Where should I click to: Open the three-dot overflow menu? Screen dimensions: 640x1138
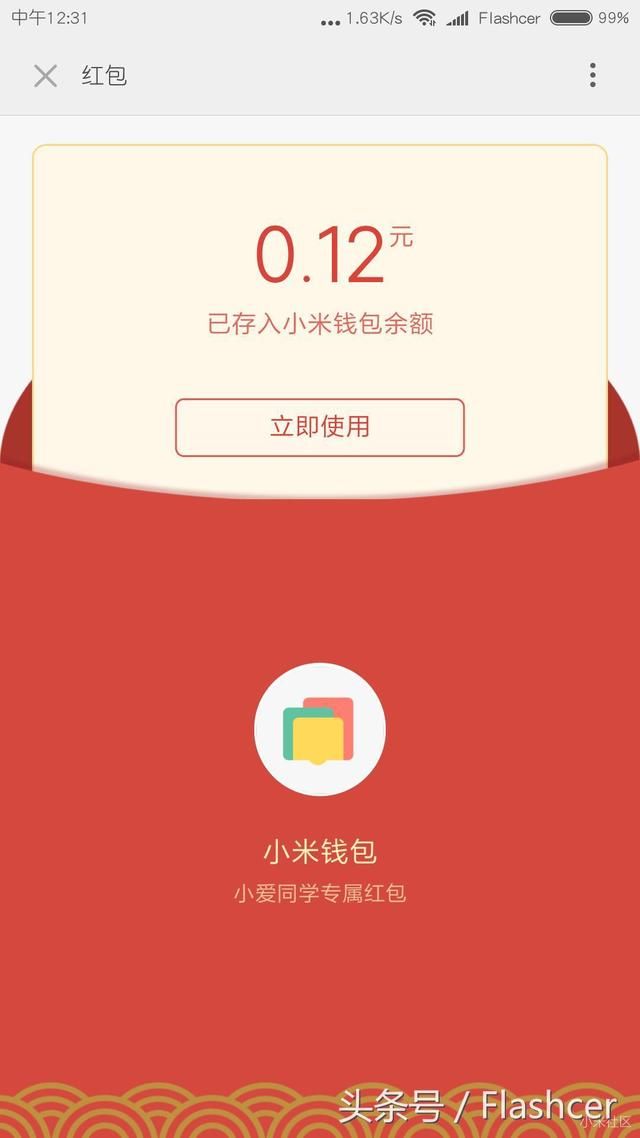pyautogui.click(x=593, y=75)
